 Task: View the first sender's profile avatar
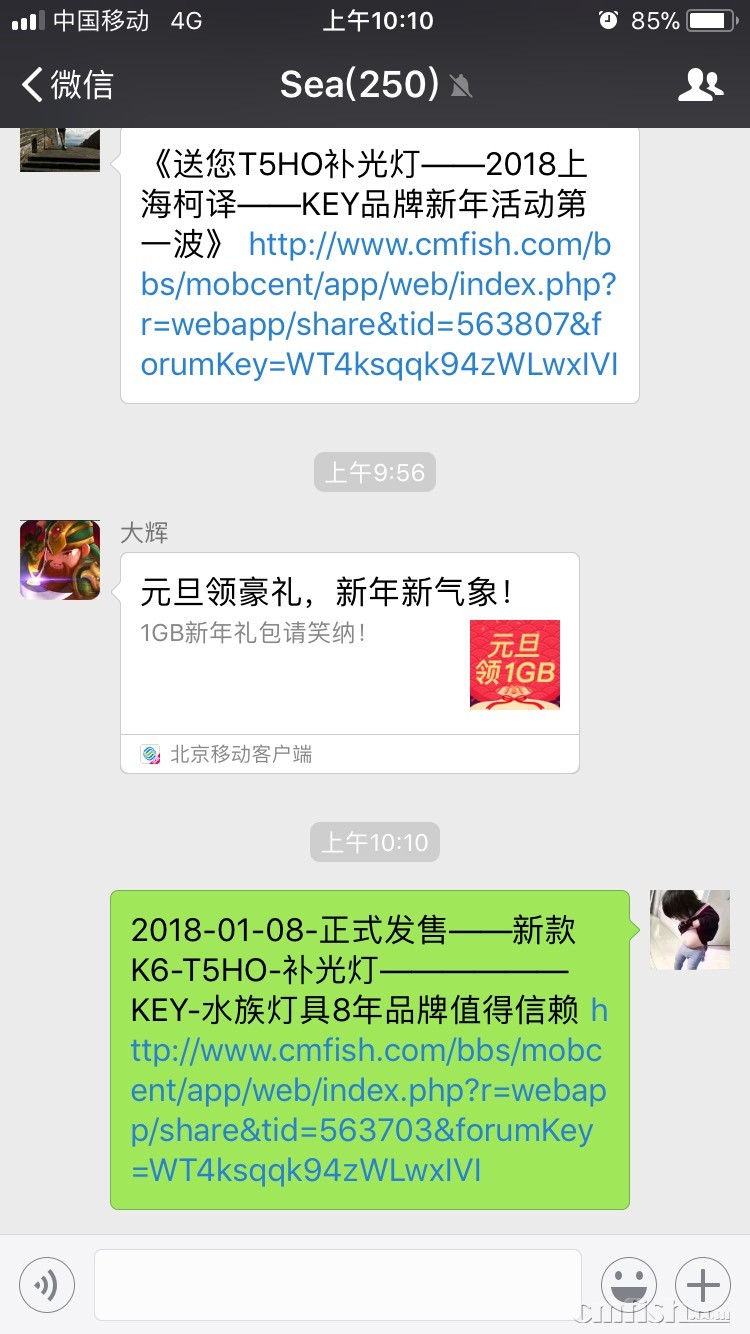click(60, 150)
